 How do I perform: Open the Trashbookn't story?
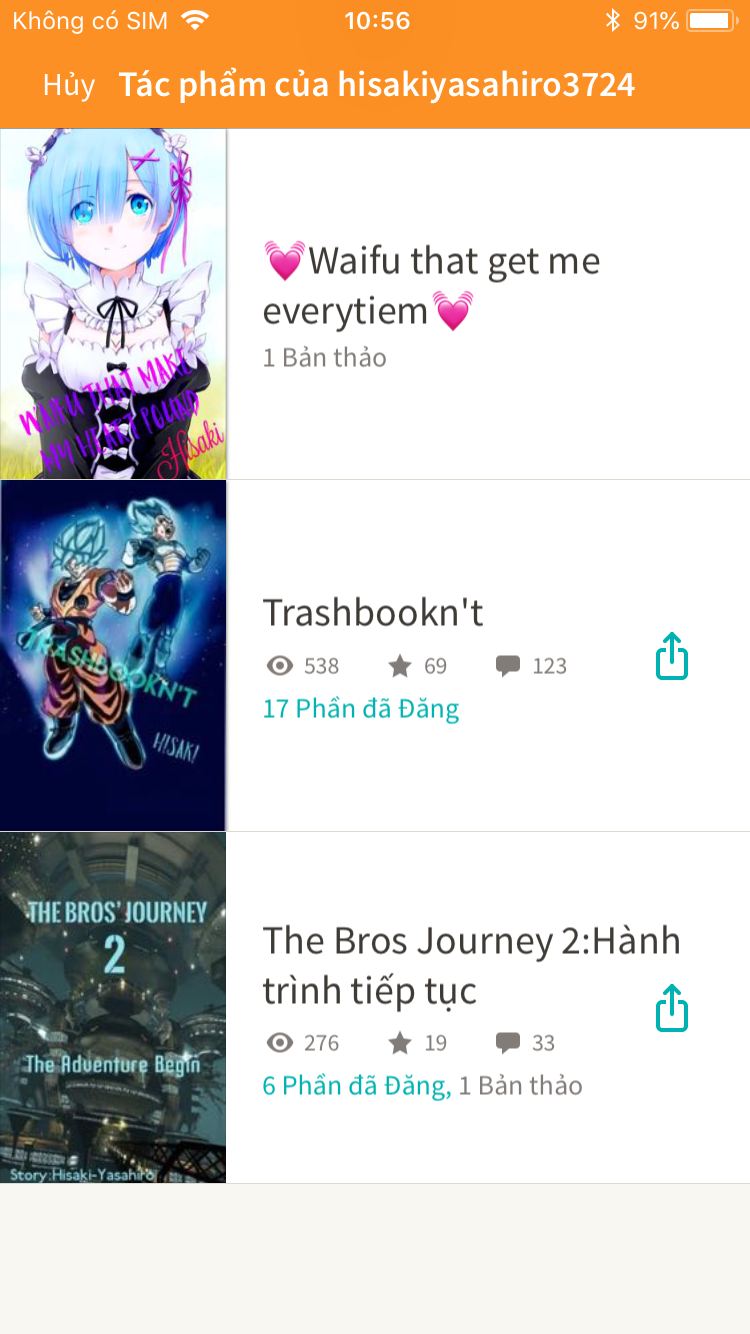point(375,656)
